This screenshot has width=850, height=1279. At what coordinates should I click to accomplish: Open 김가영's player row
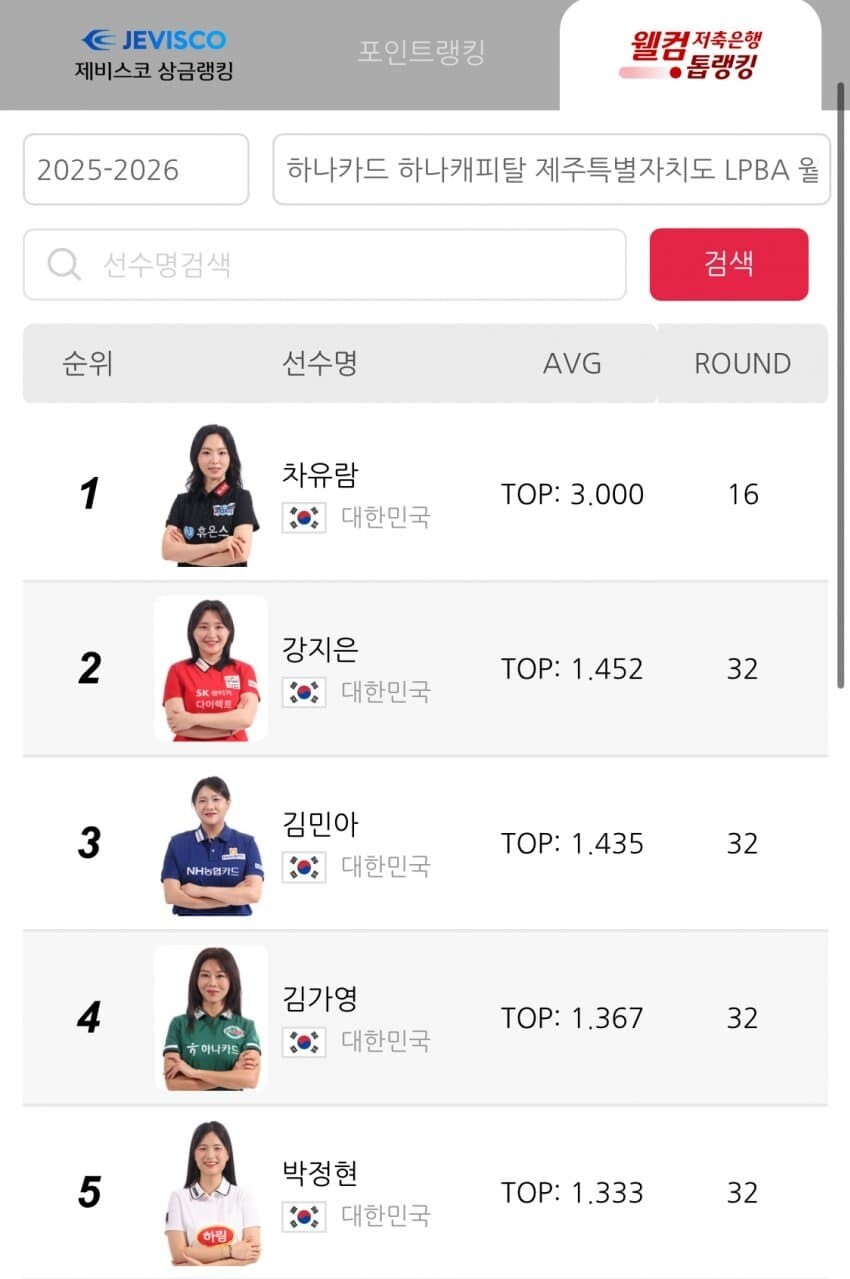[425, 1018]
